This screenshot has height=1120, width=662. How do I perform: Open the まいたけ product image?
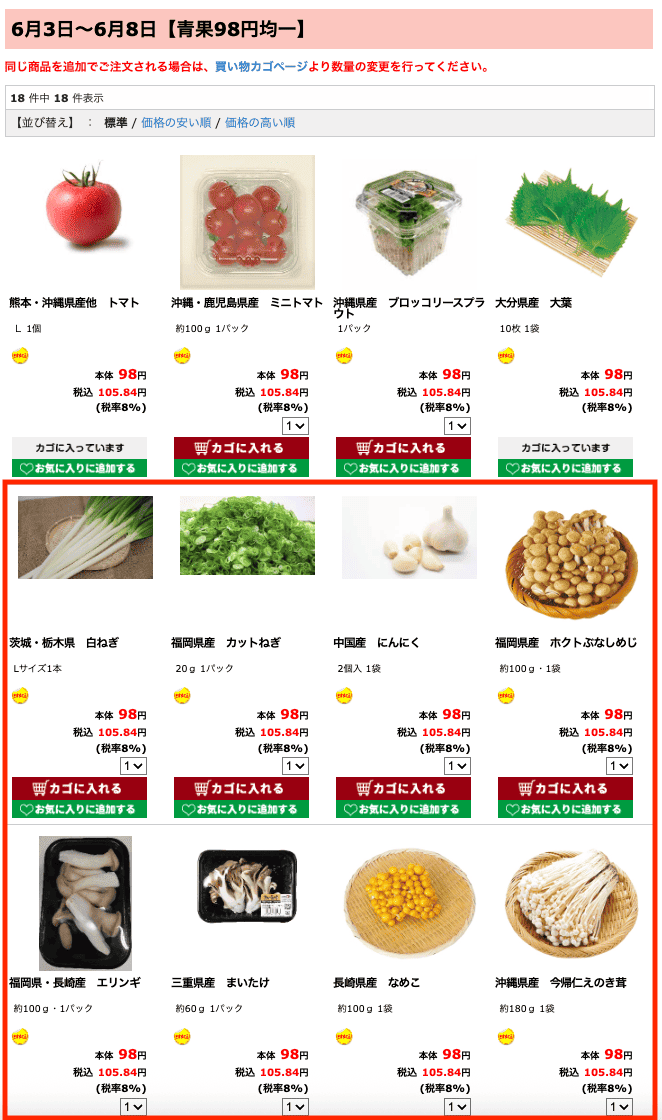[247, 885]
